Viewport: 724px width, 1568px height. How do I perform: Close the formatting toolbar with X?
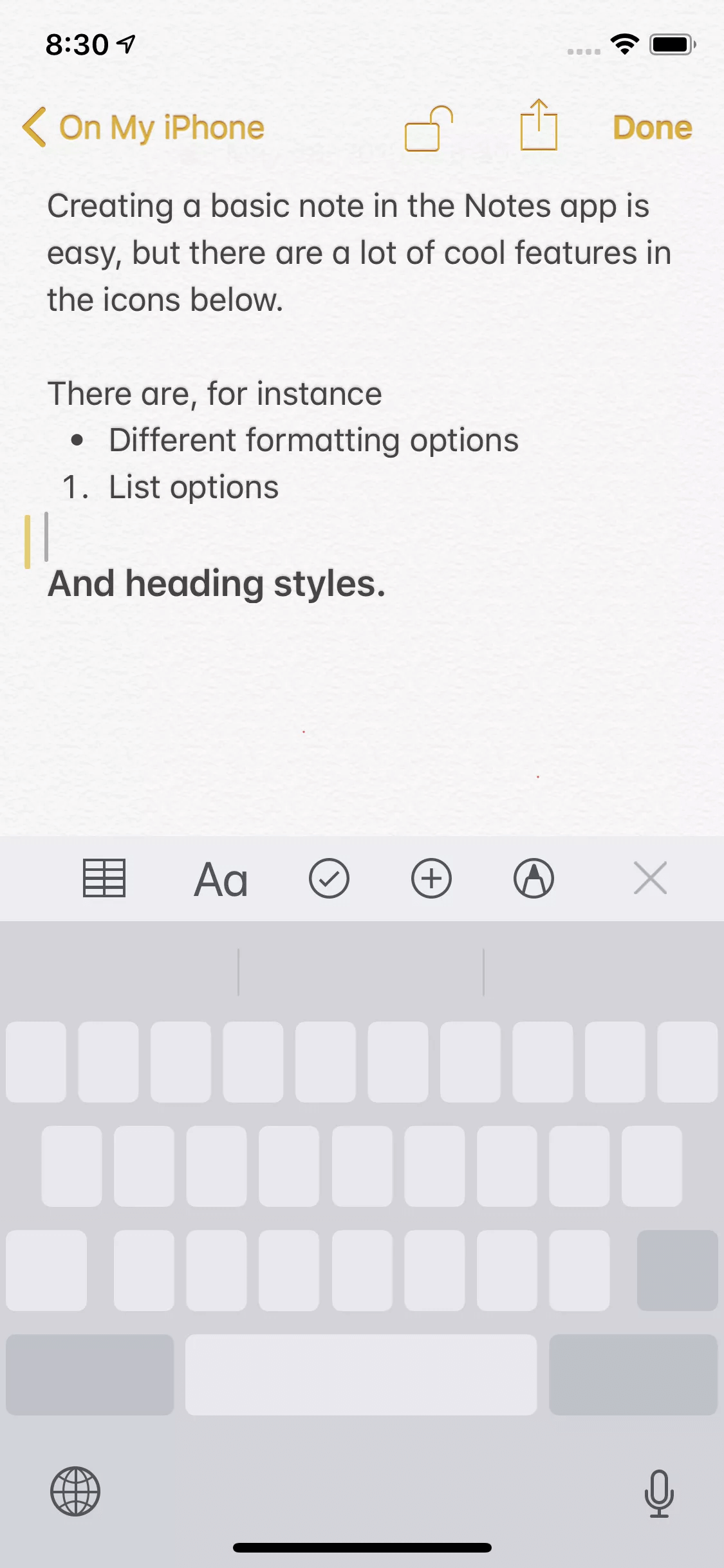click(650, 879)
